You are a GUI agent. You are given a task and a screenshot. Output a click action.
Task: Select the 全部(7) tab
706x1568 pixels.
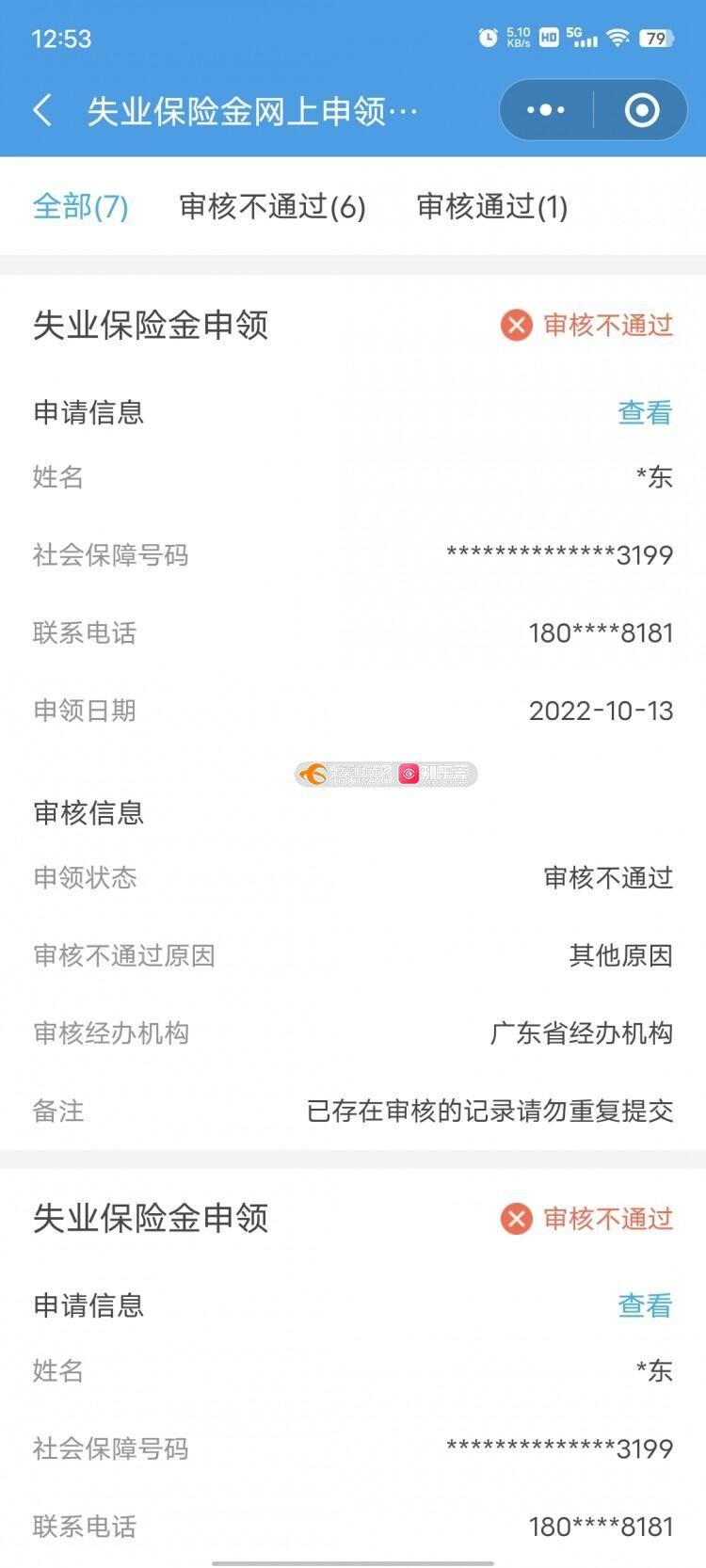click(80, 206)
